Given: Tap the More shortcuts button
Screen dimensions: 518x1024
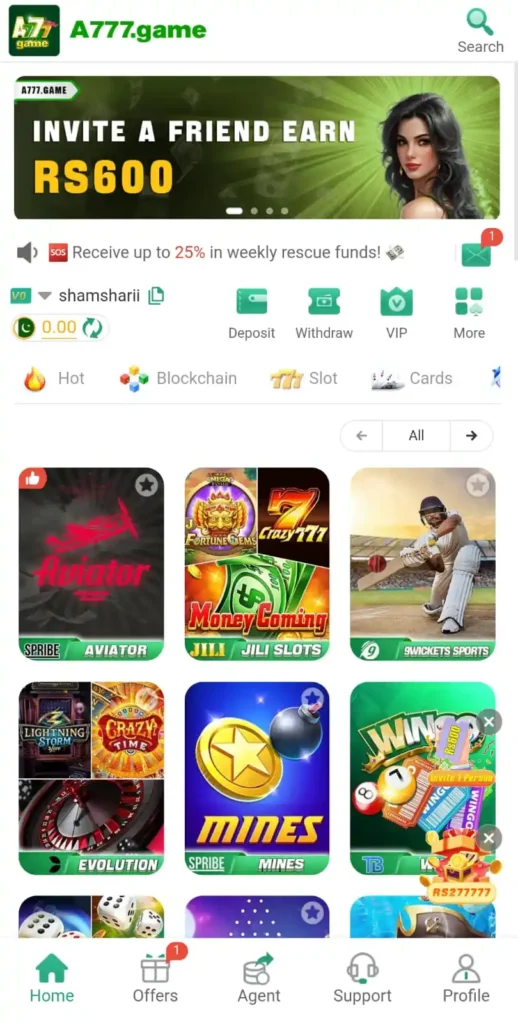Looking at the screenshot, I should coord(469,313).
